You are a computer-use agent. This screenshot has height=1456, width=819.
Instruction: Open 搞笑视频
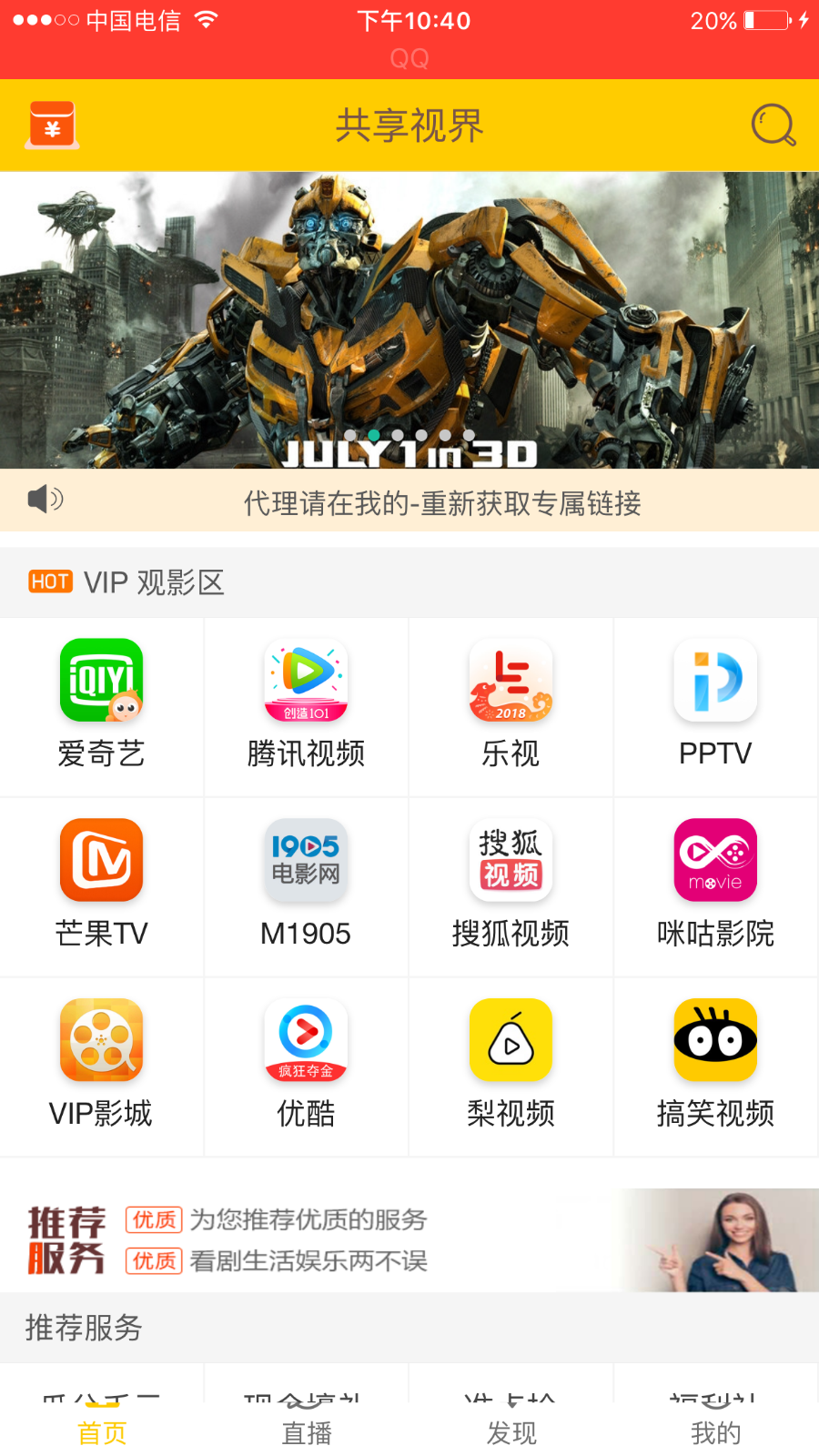(715, 1067)
